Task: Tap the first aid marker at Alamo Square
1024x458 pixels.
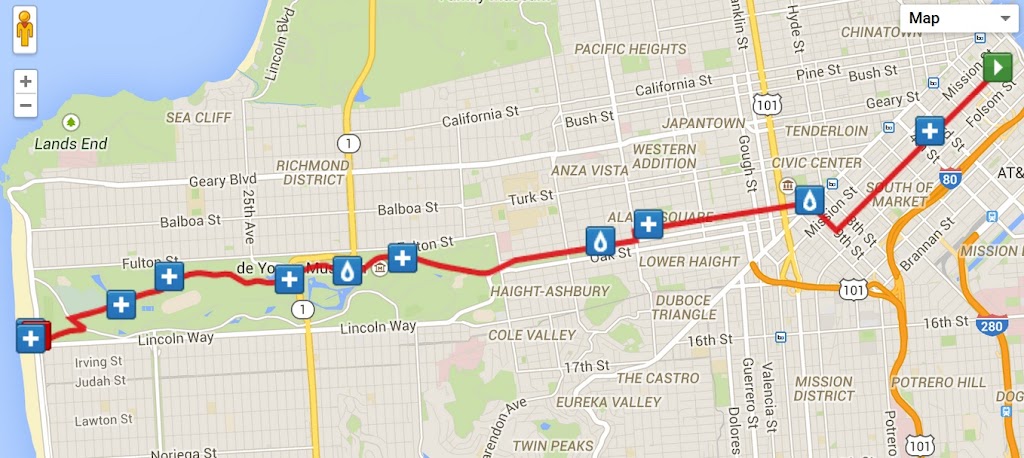Action: (x=648, y=224)
